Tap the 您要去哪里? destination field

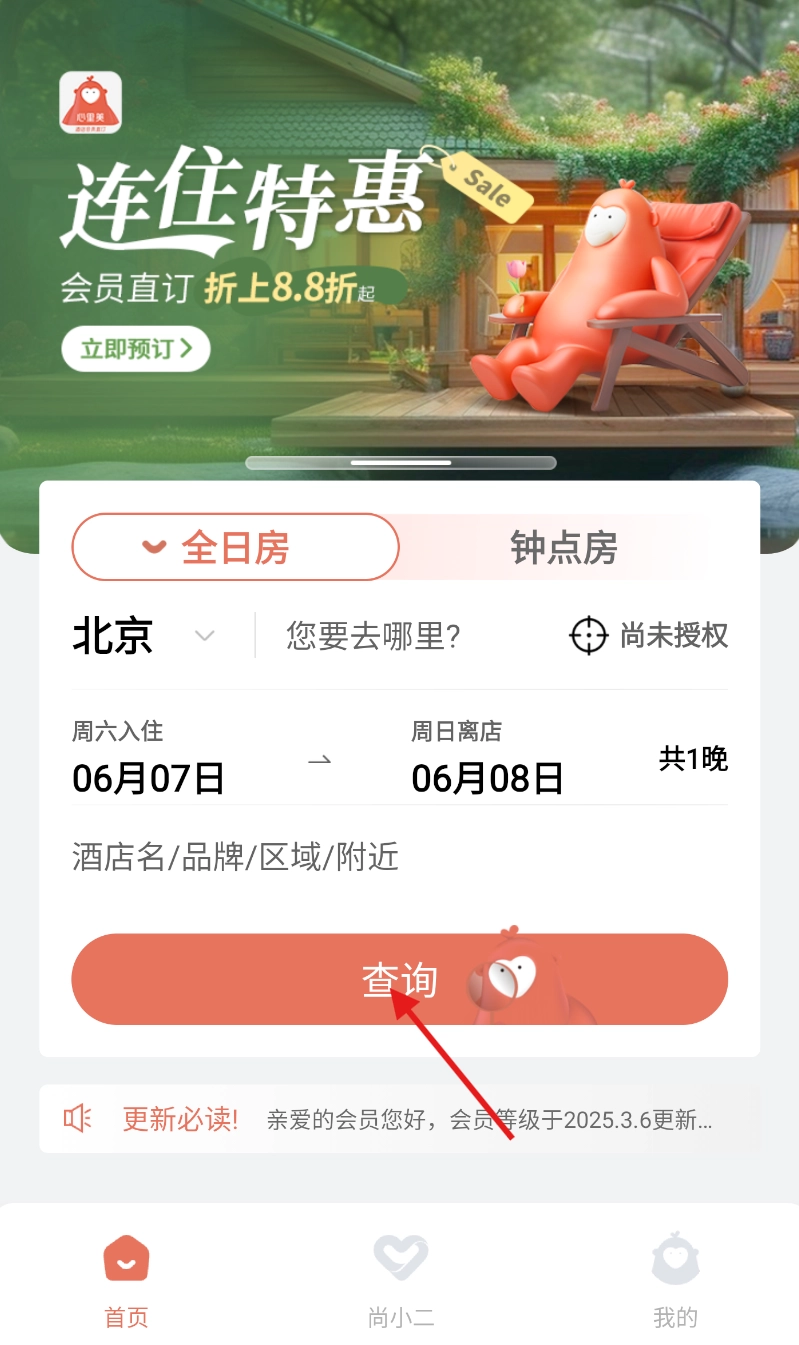click(x=374, y=636)
